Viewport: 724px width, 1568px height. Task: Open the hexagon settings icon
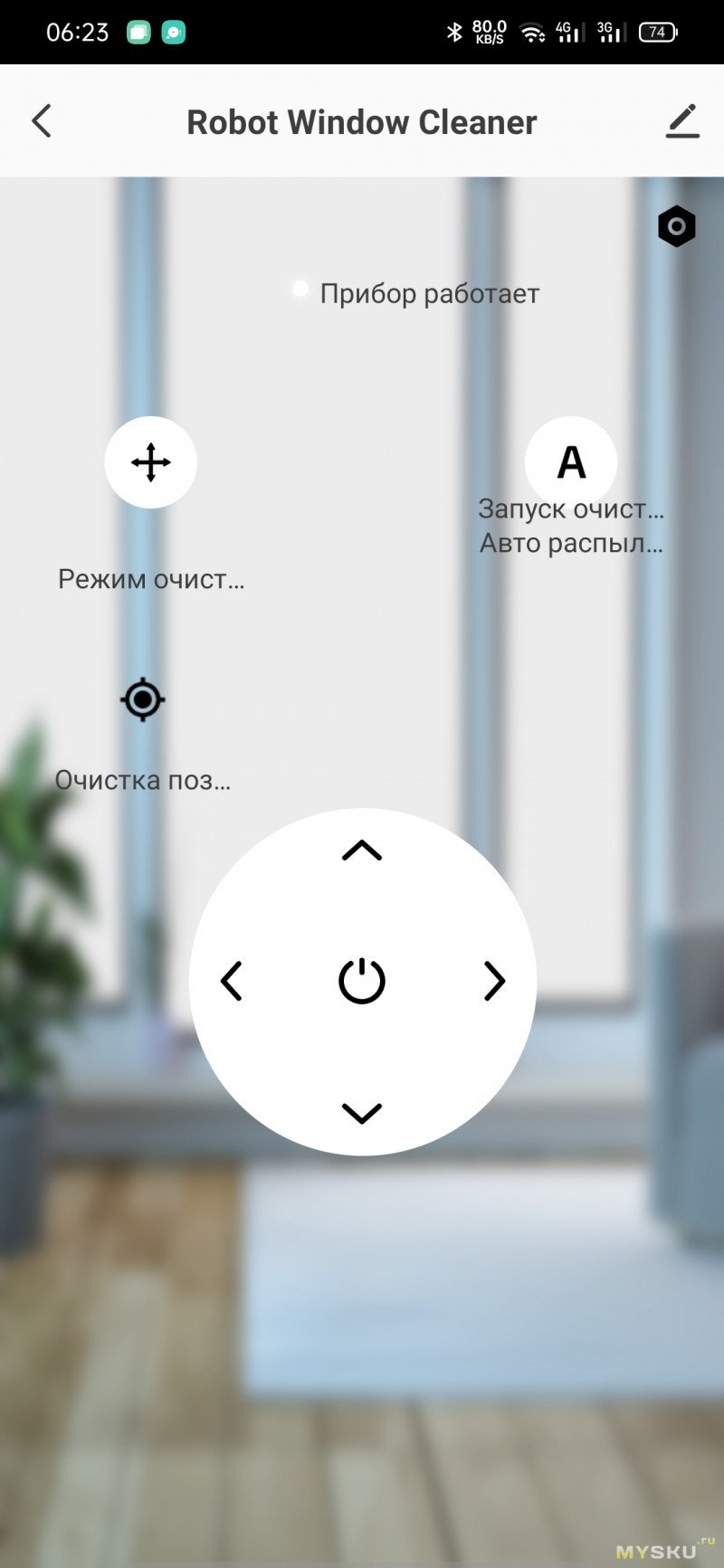point(677,226)
